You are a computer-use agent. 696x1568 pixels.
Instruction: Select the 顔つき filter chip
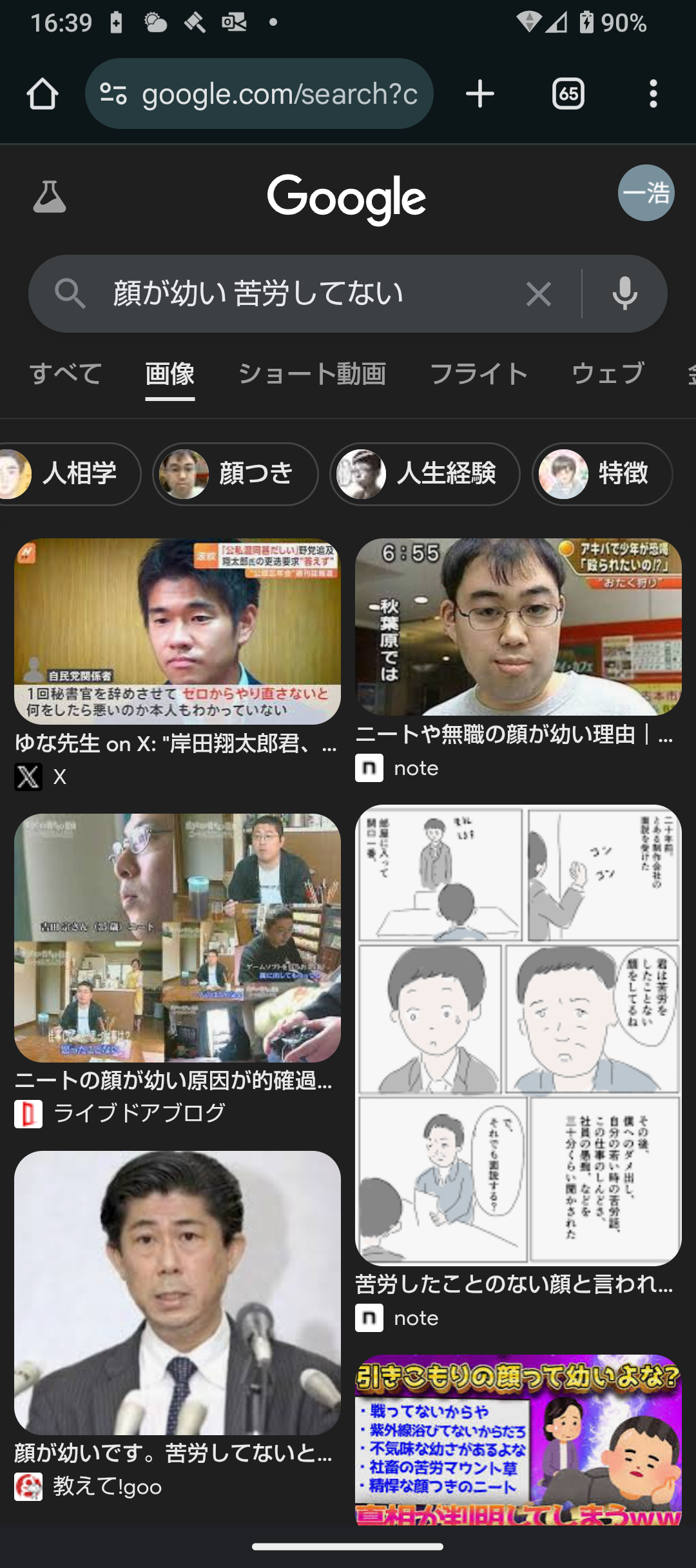pos(235,474)
